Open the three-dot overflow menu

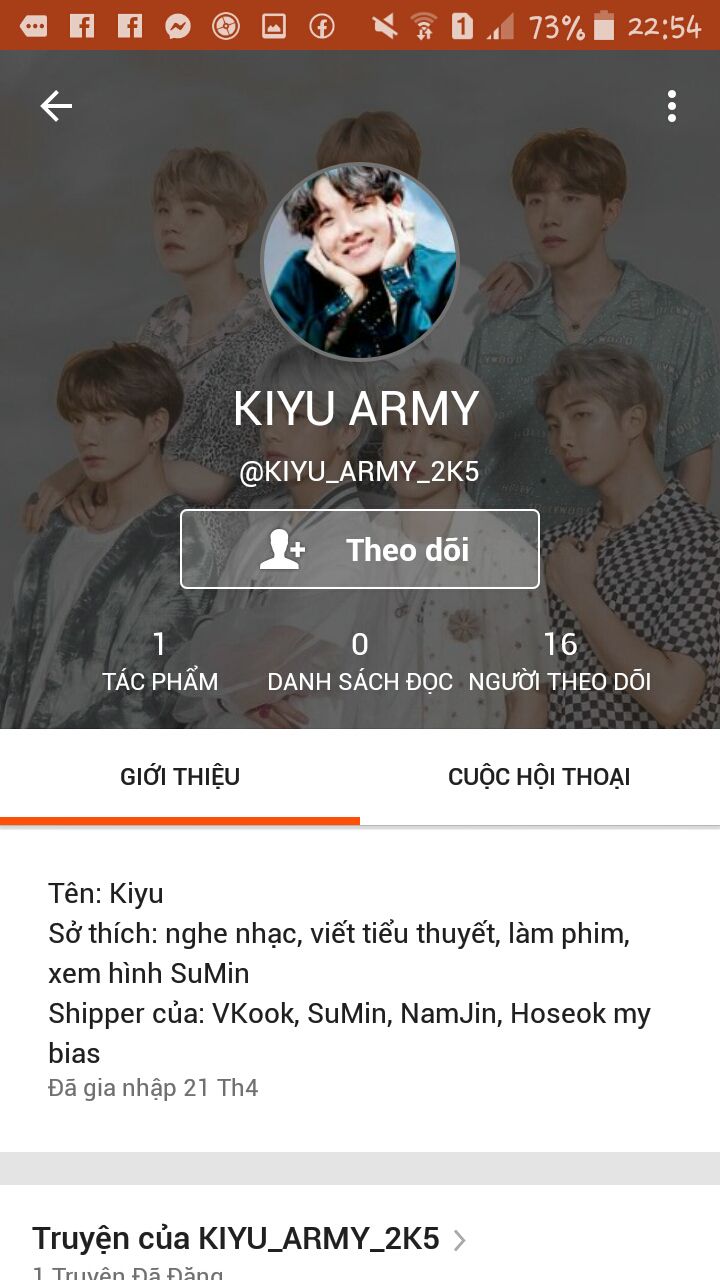click(x=671, y=106)
